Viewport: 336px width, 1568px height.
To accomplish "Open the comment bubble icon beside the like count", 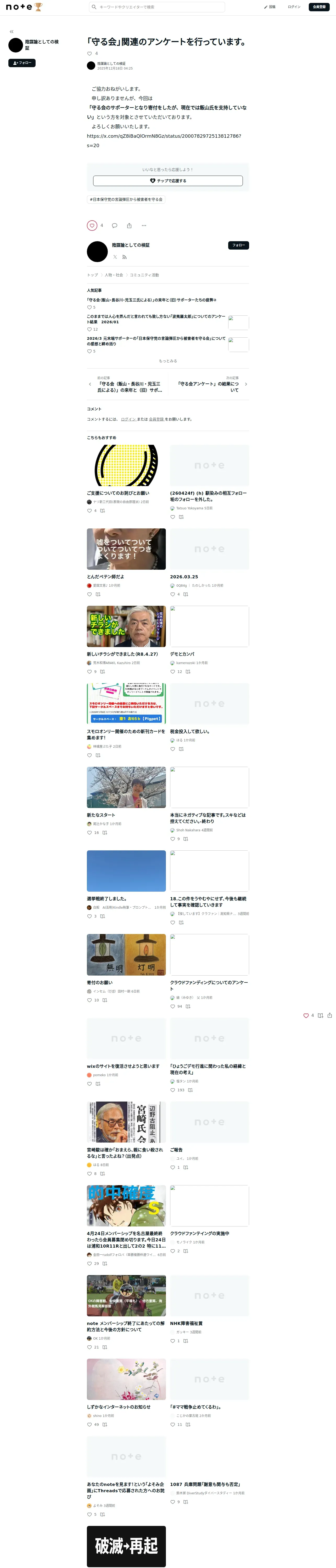I will pos(114,225).
